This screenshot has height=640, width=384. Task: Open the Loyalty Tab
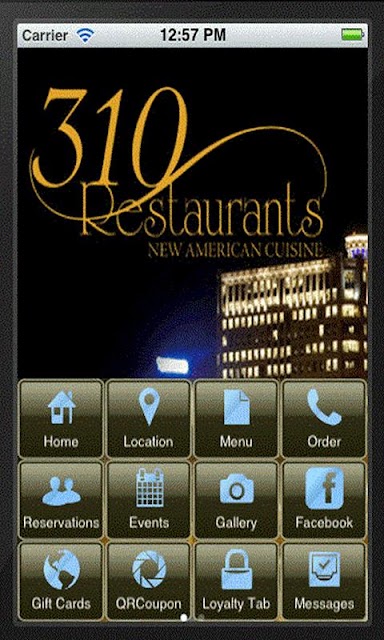pos(236,581)
